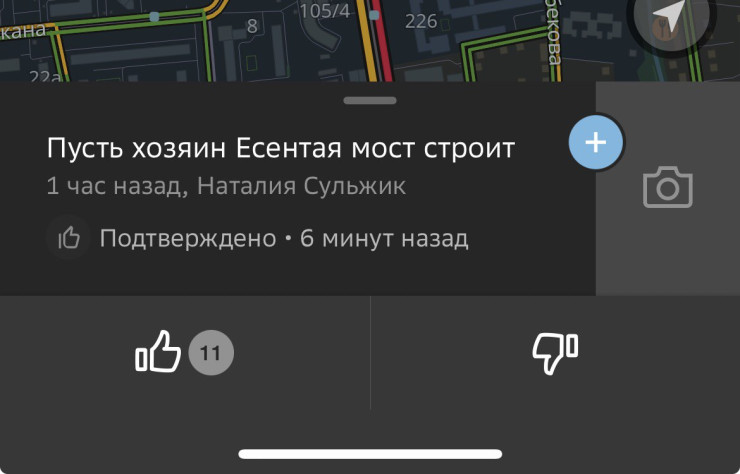Tap the sheet drag handle
This screenshot has height=474, width=740.
tap(369, 100)
